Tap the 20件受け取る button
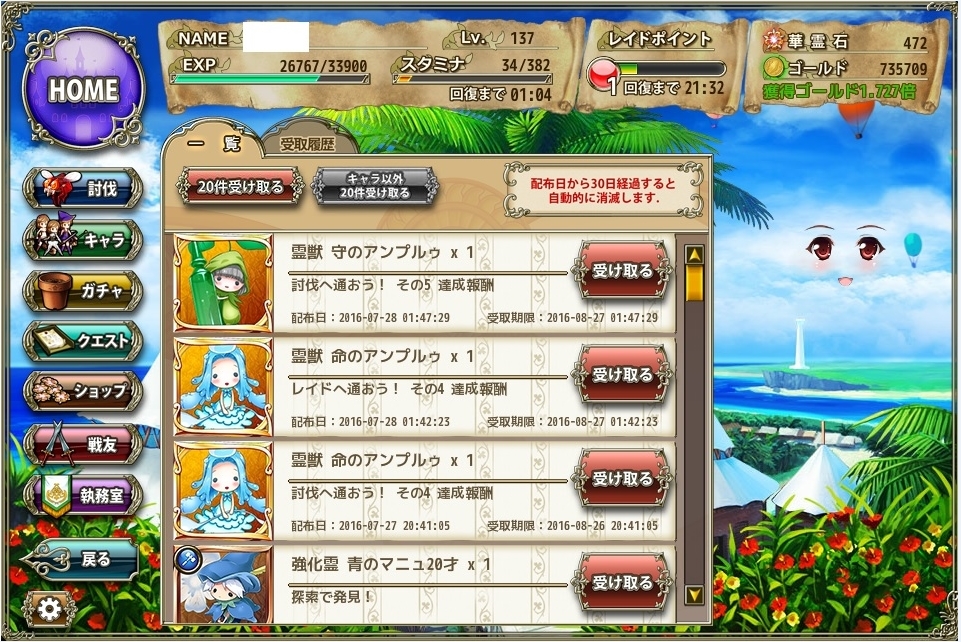Viewport: 961px width, 642px height. click(240, 186)
